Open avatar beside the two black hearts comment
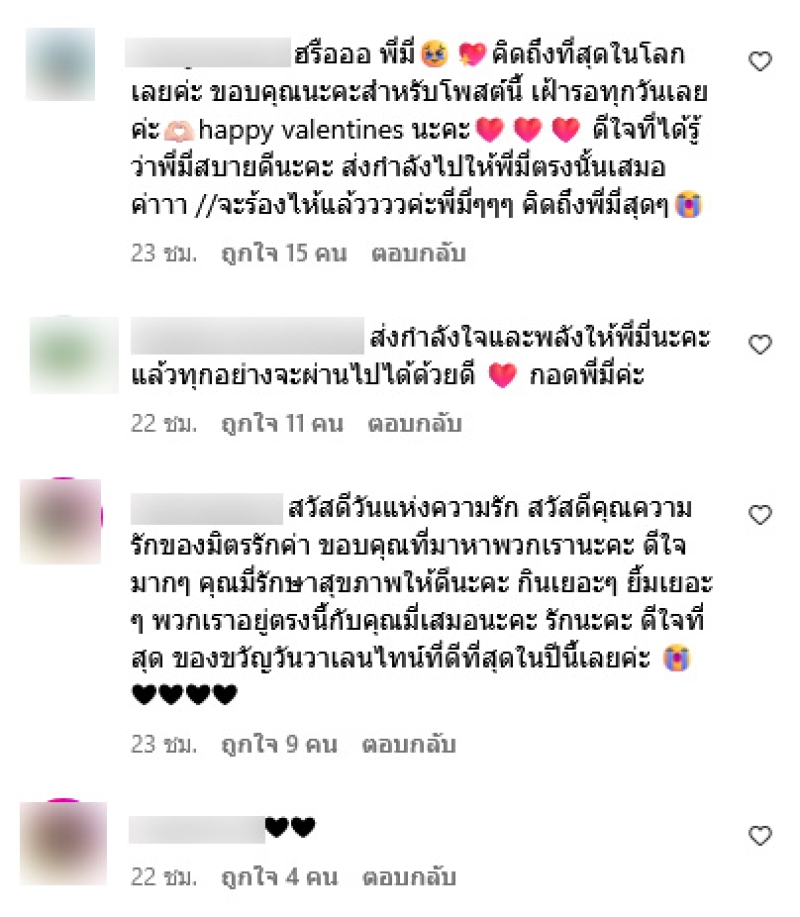This screenshot has height=917, width=800. click(x=63, y=842)
